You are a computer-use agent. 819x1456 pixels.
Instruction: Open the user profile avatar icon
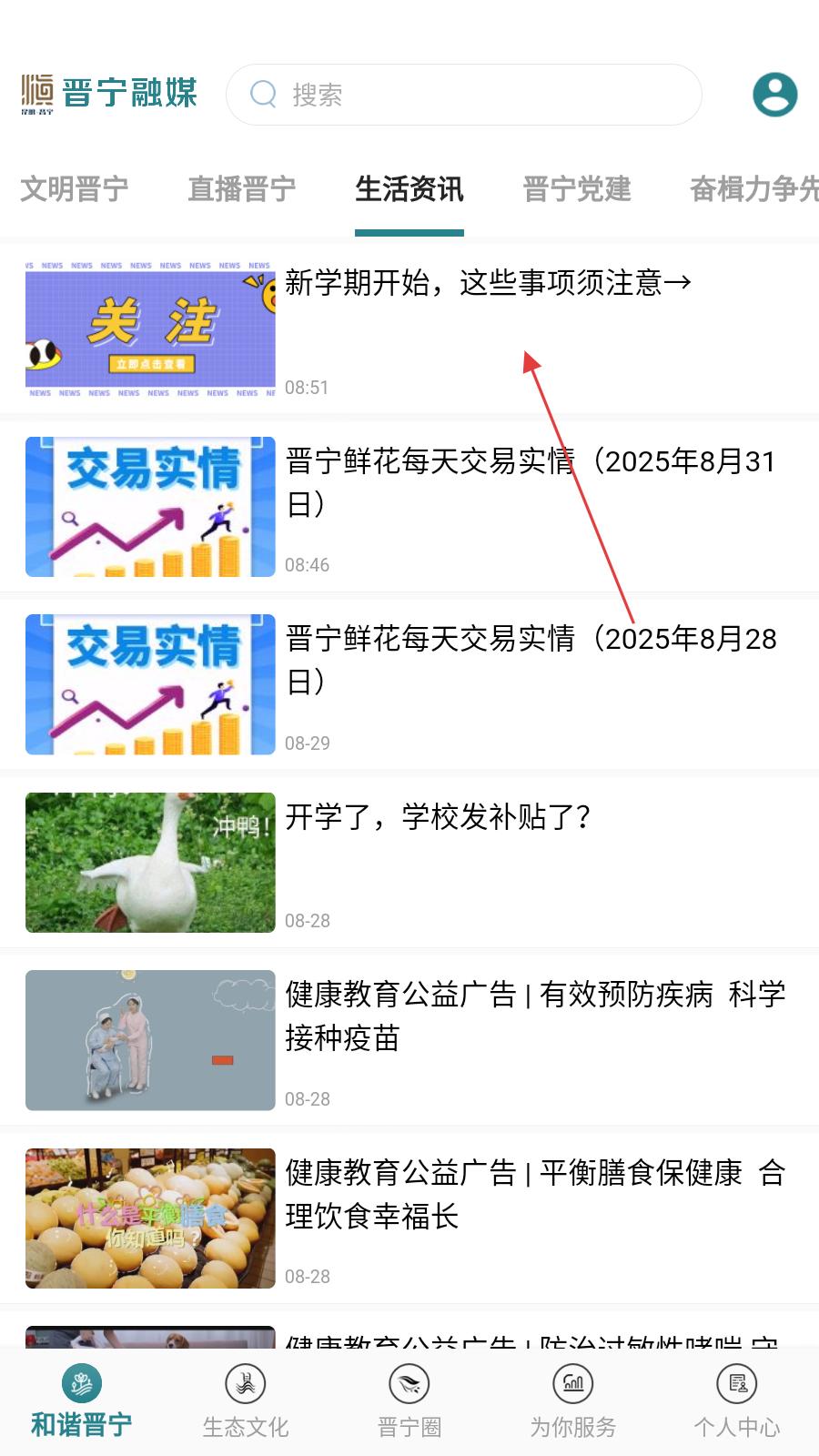point(775,95)
